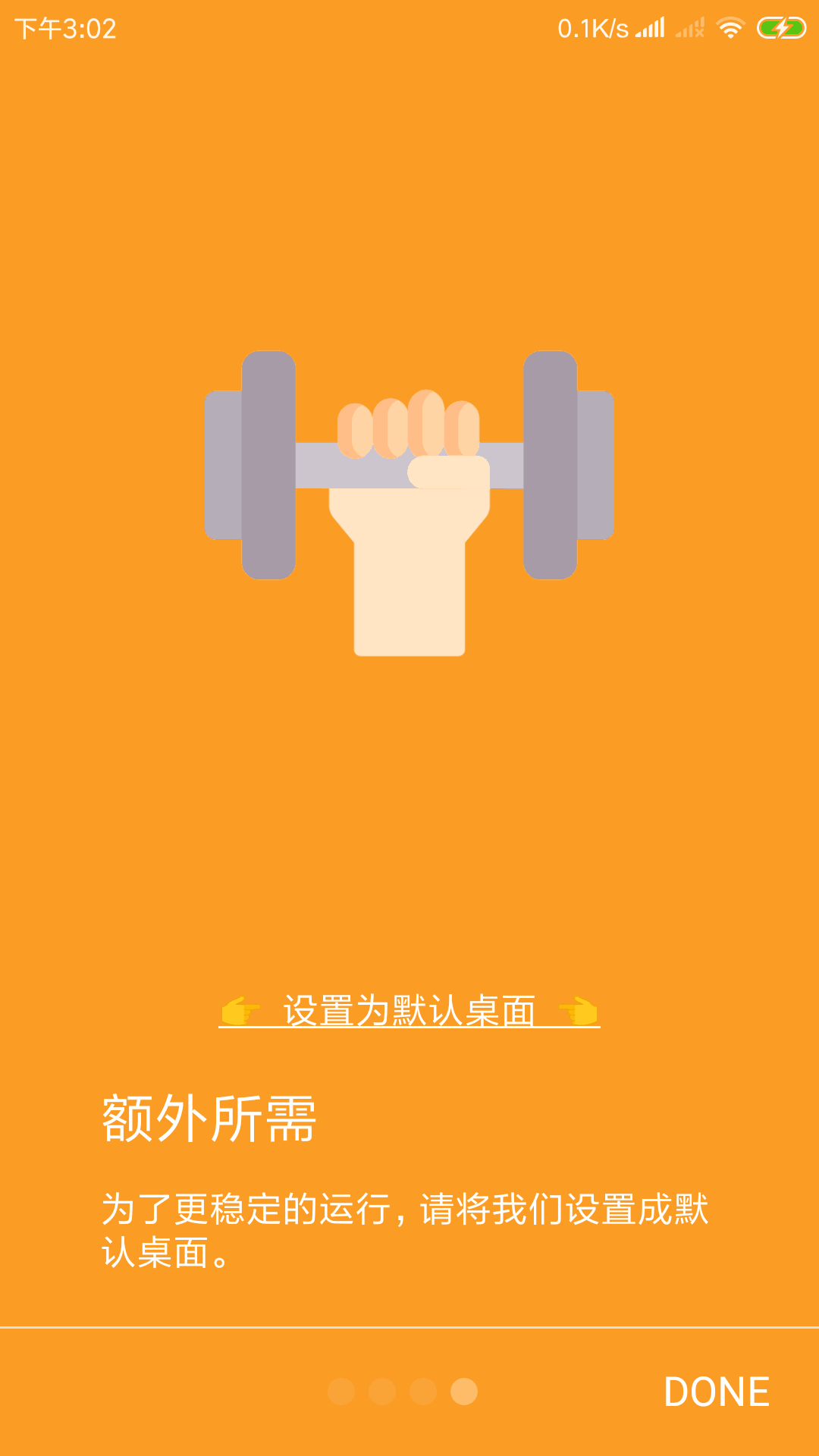
Task: Tap DONE to finish the intro
Action: click(716, 1392)
